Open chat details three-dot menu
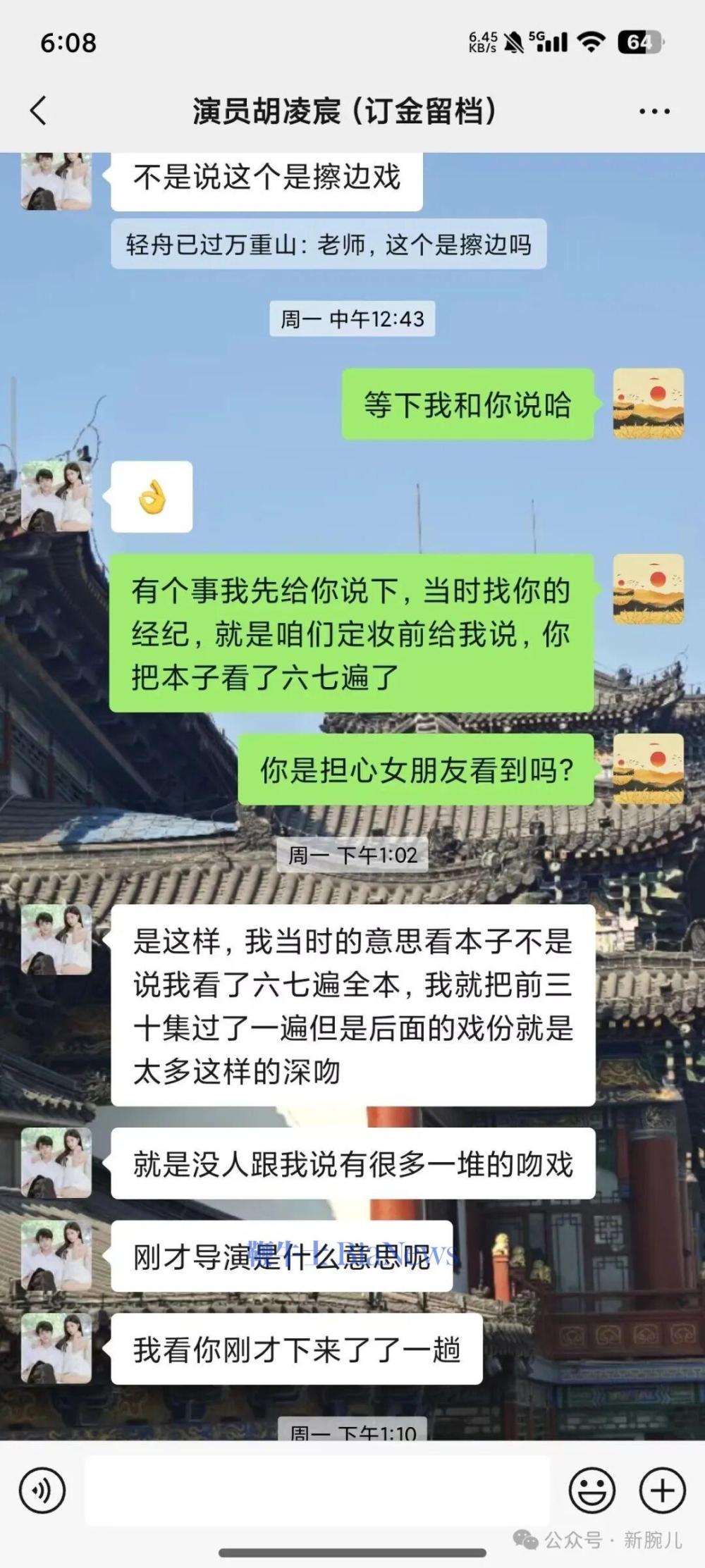Image resolution: width=705 pixels, height=1568 pixels. click(x=654, y=111)
